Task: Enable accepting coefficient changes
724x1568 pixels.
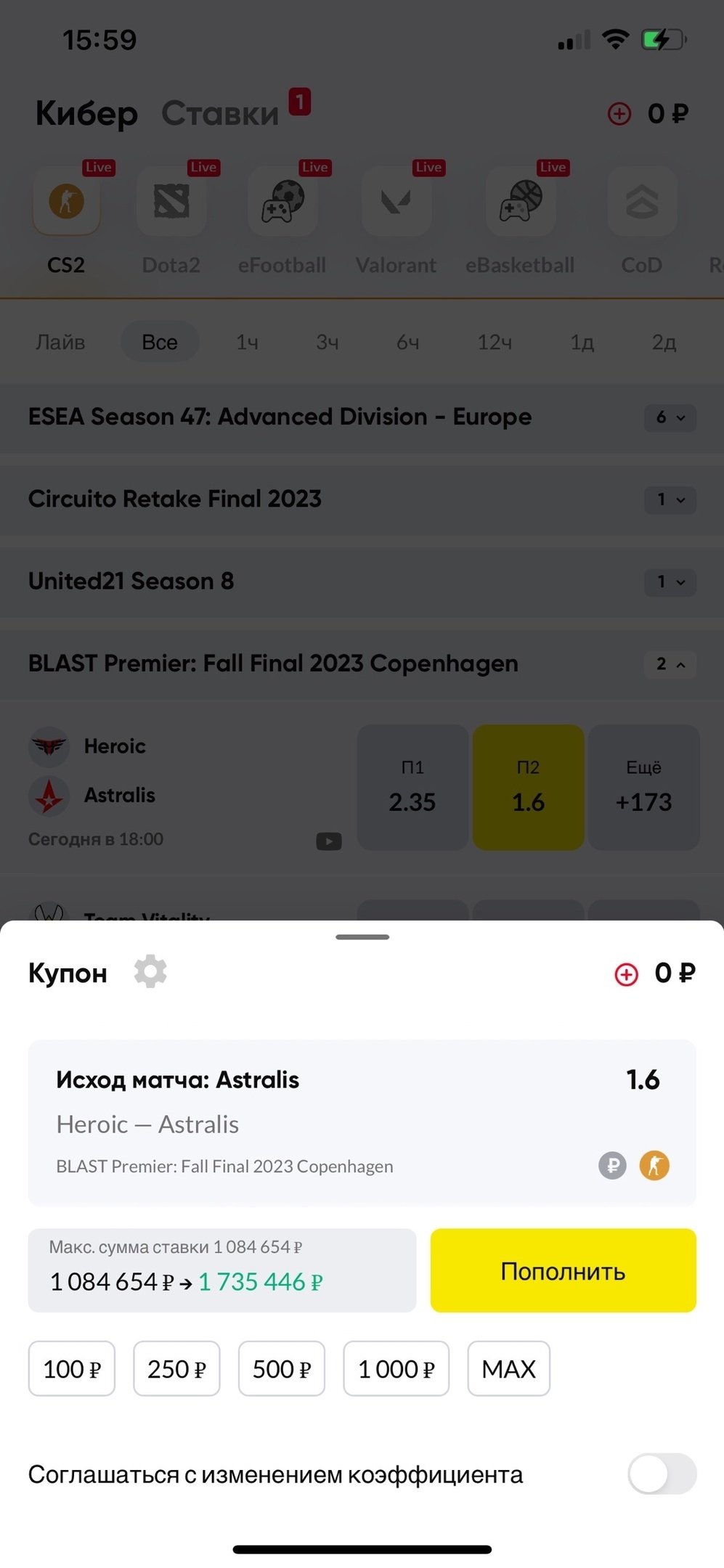Action: [x=662, y=1474]
